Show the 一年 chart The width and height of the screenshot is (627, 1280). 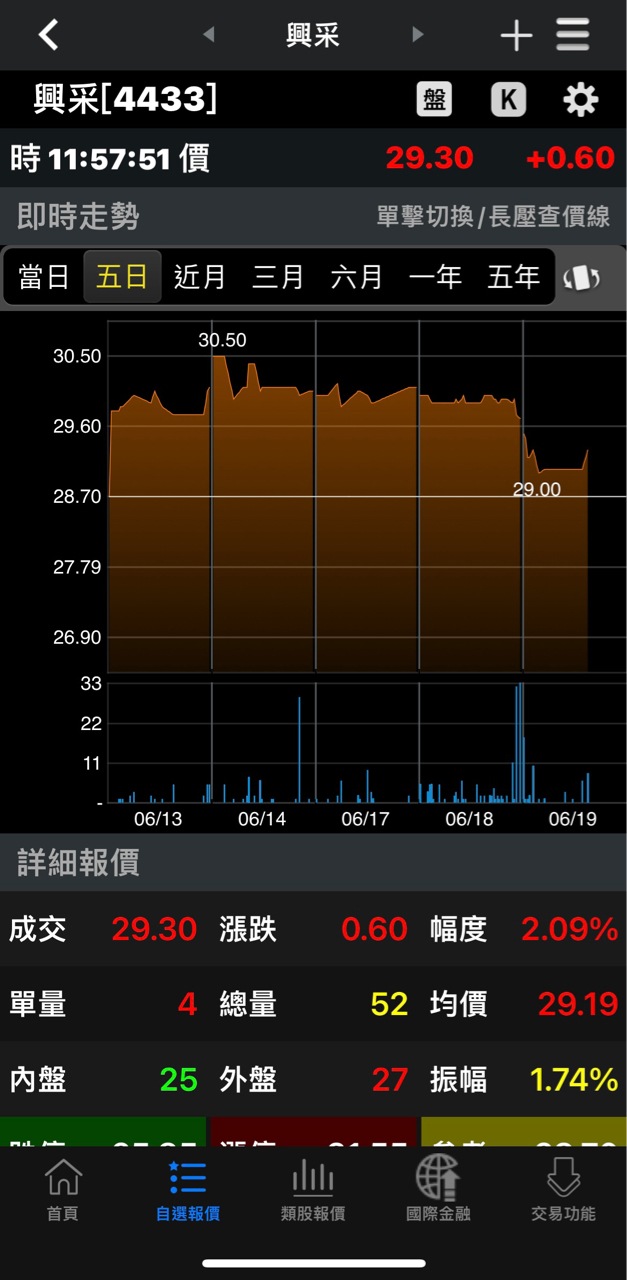[435, 277]
